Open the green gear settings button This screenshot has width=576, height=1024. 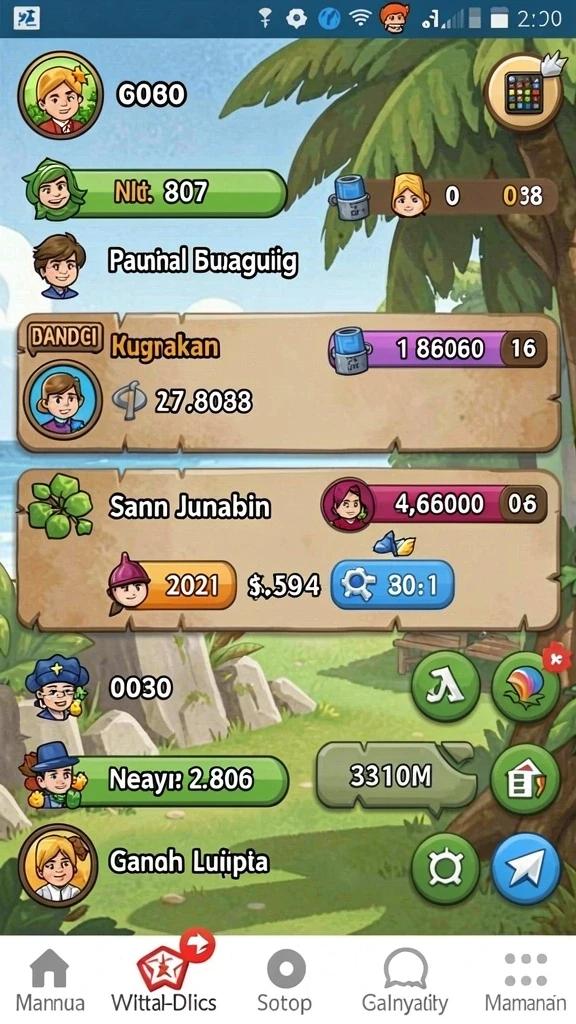445,869
